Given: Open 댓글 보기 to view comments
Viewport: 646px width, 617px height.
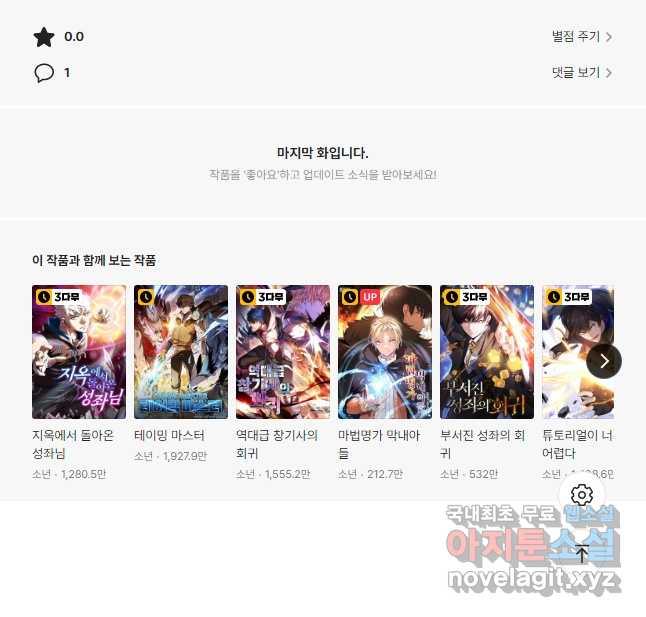Looking at the screenshot, I should pyautogui.click(x=581, y=73).
